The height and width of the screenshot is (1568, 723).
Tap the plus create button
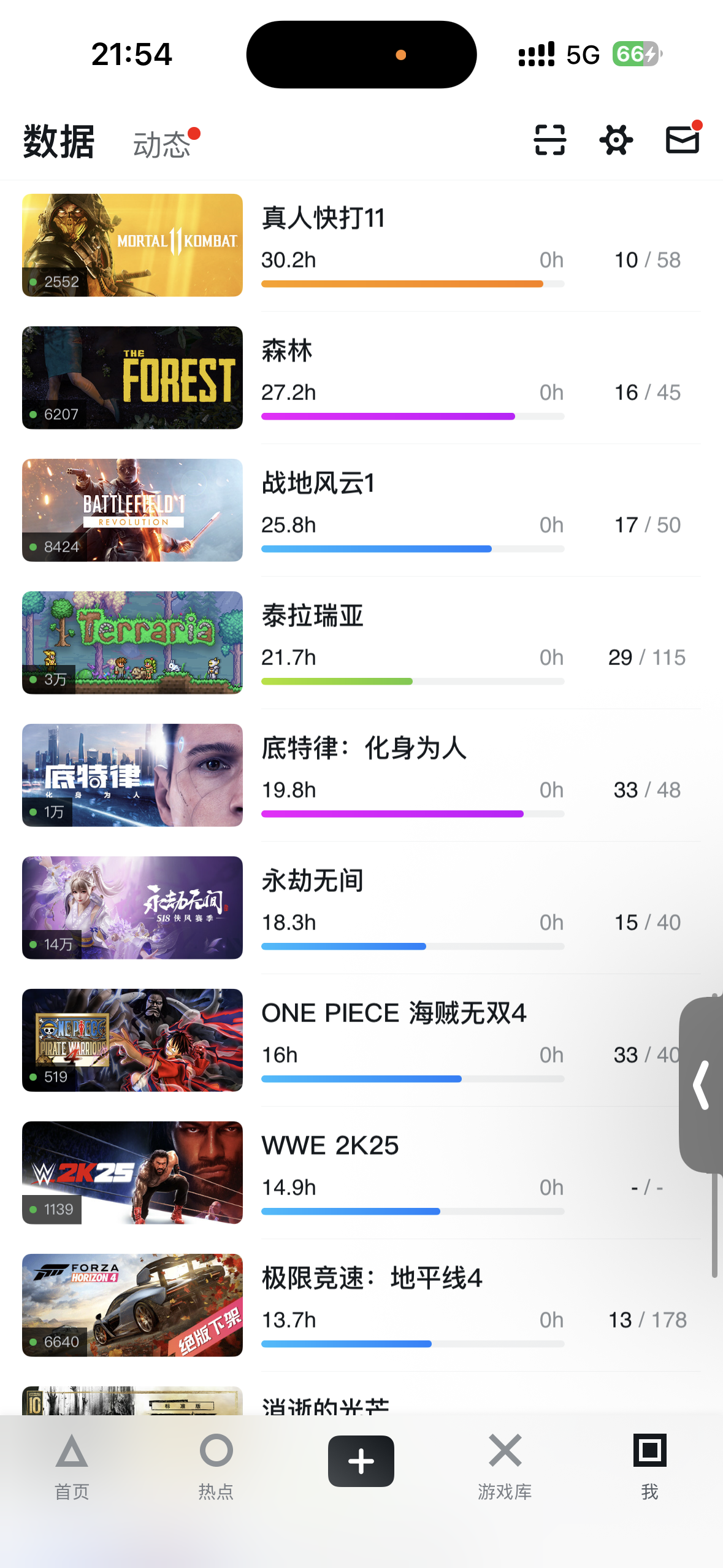pos(361,1461)
